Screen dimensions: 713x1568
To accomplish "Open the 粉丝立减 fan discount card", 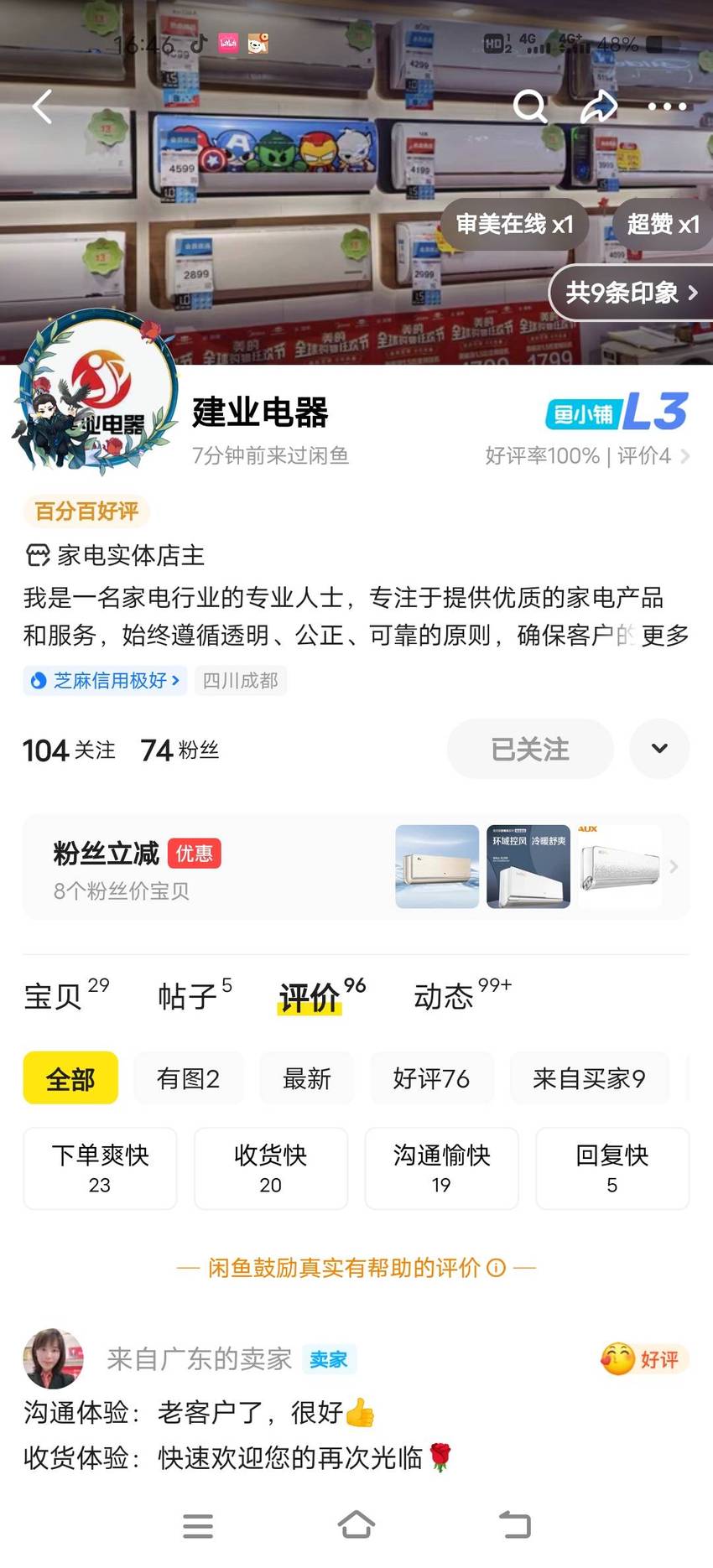I will click(356, 867).
